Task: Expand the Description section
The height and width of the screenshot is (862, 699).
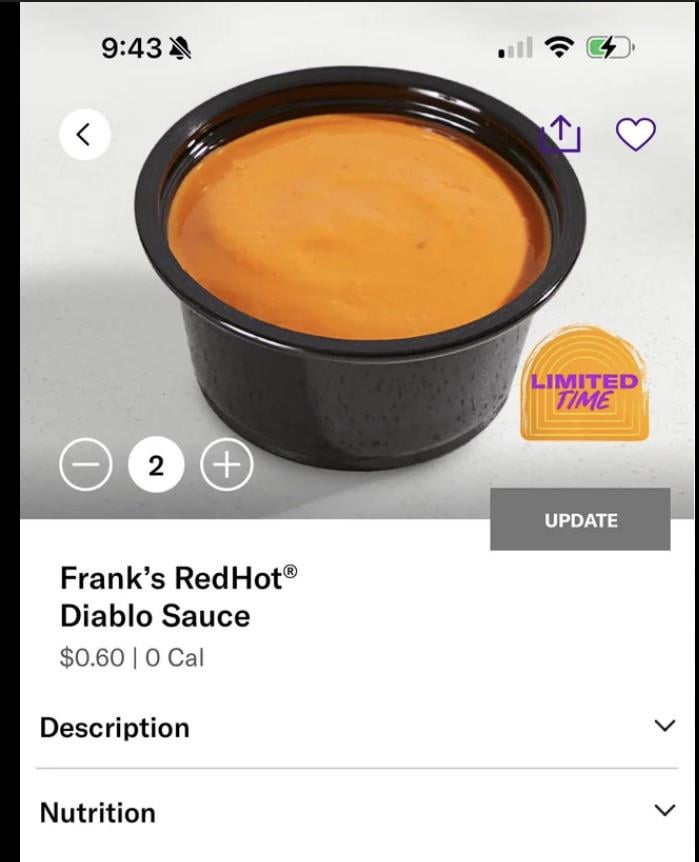Action: [x=664, y=727]
